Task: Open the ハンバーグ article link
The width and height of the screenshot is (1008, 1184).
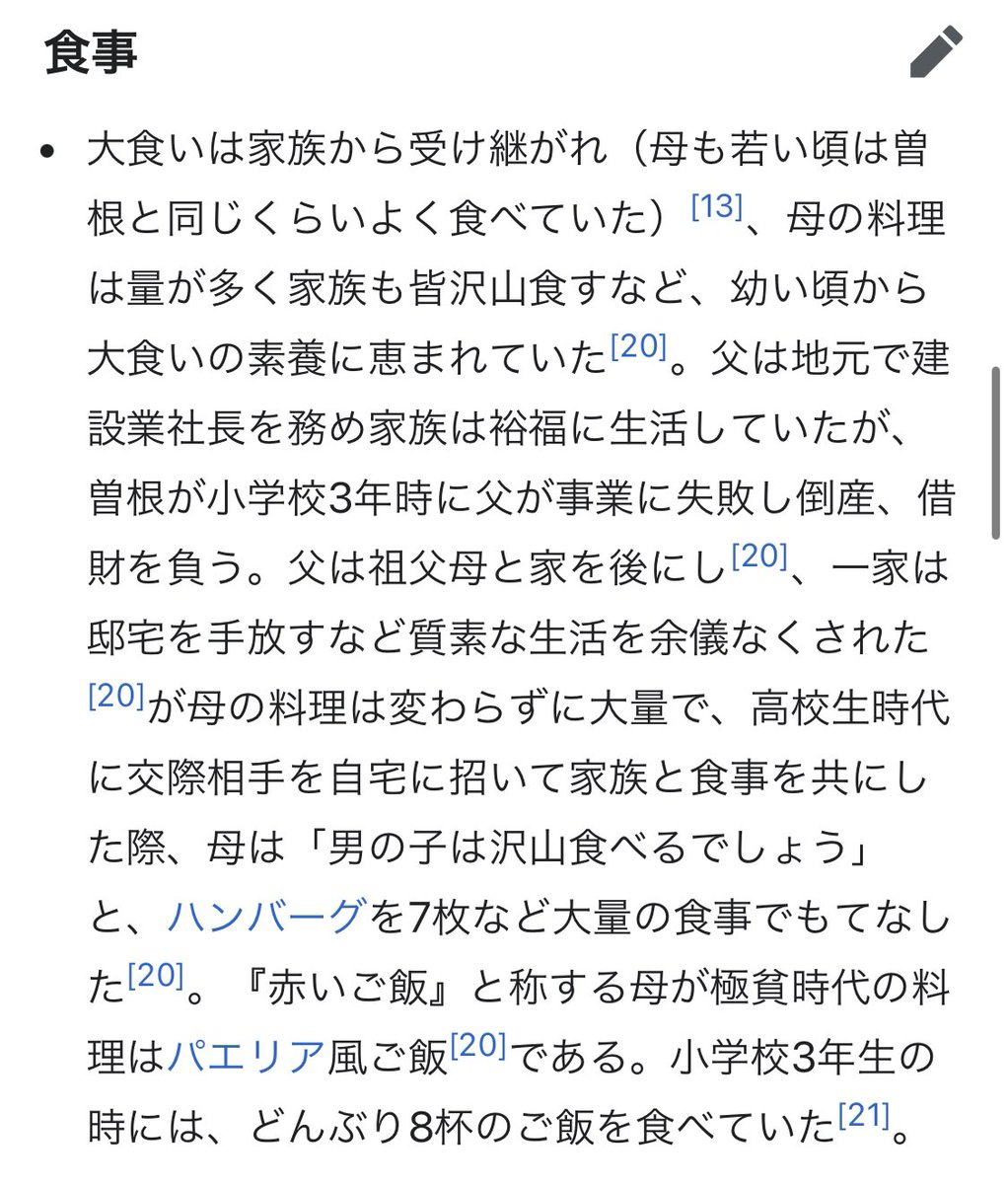Action: (266, 917)
